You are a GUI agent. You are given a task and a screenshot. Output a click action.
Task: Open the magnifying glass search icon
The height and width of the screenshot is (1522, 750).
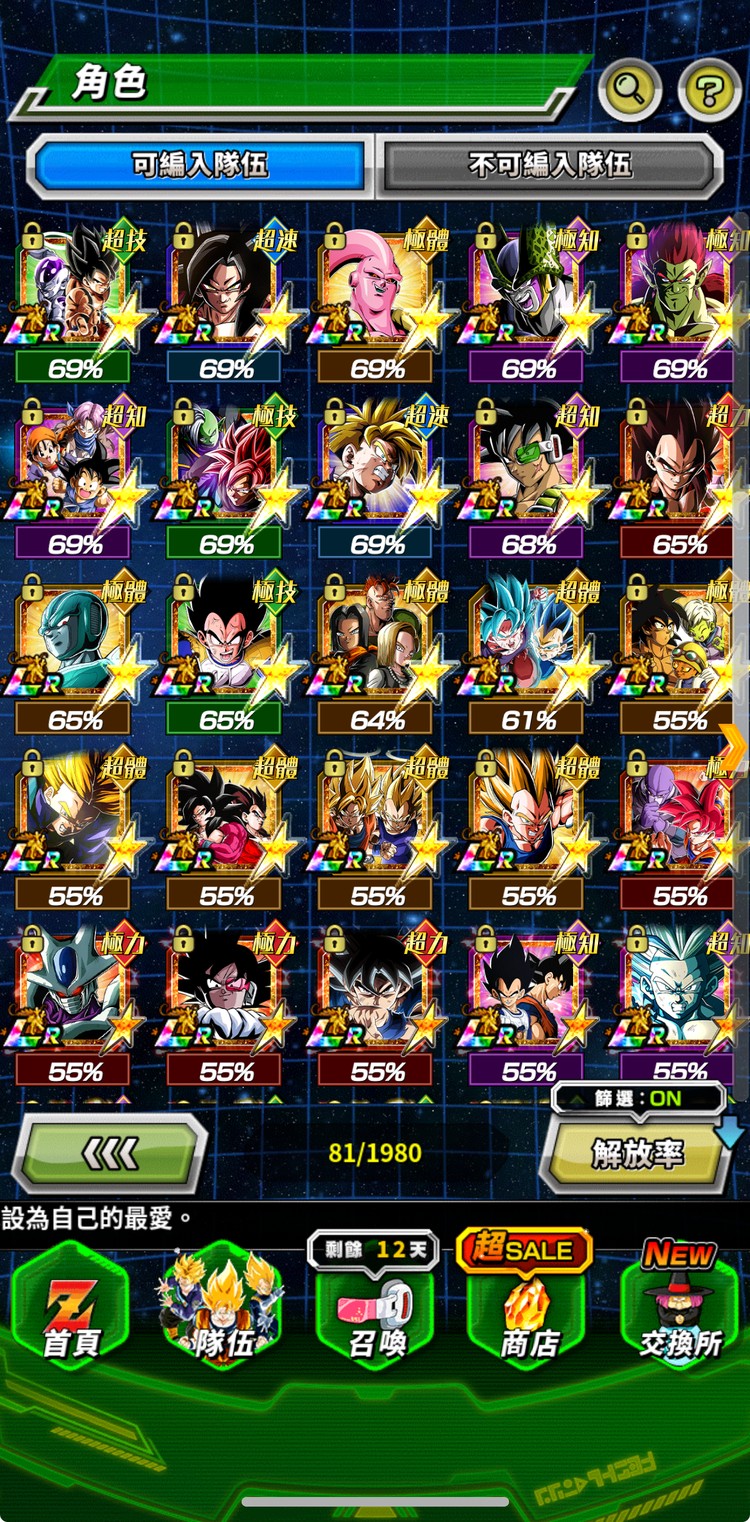point(629,90)
